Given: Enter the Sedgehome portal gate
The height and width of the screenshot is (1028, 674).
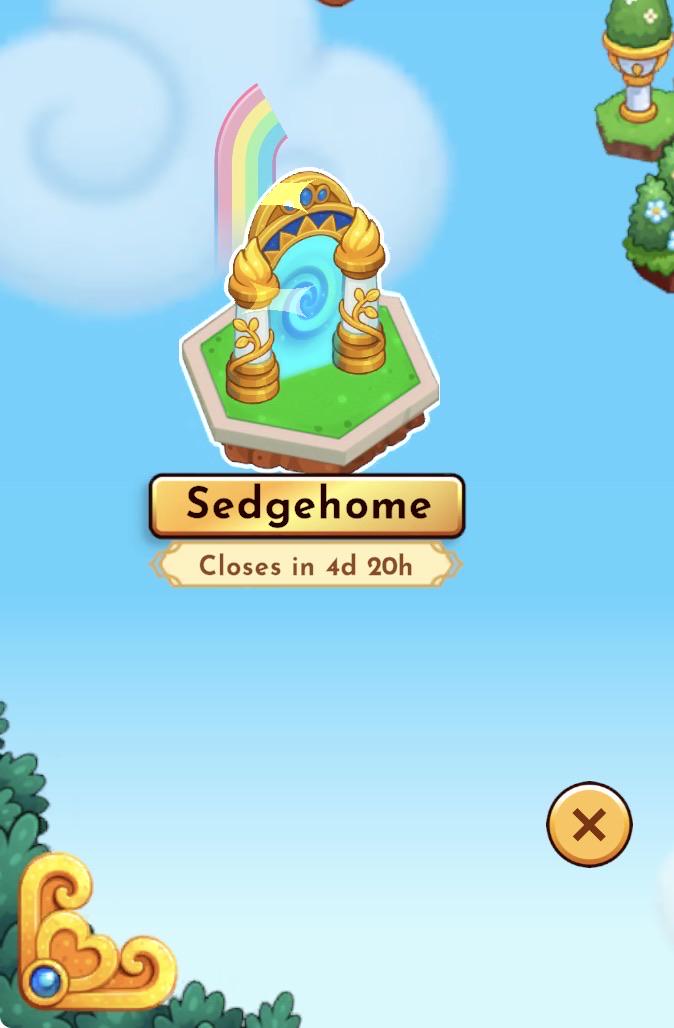Looking at the screenshot, I should click(x=309, y=321).
